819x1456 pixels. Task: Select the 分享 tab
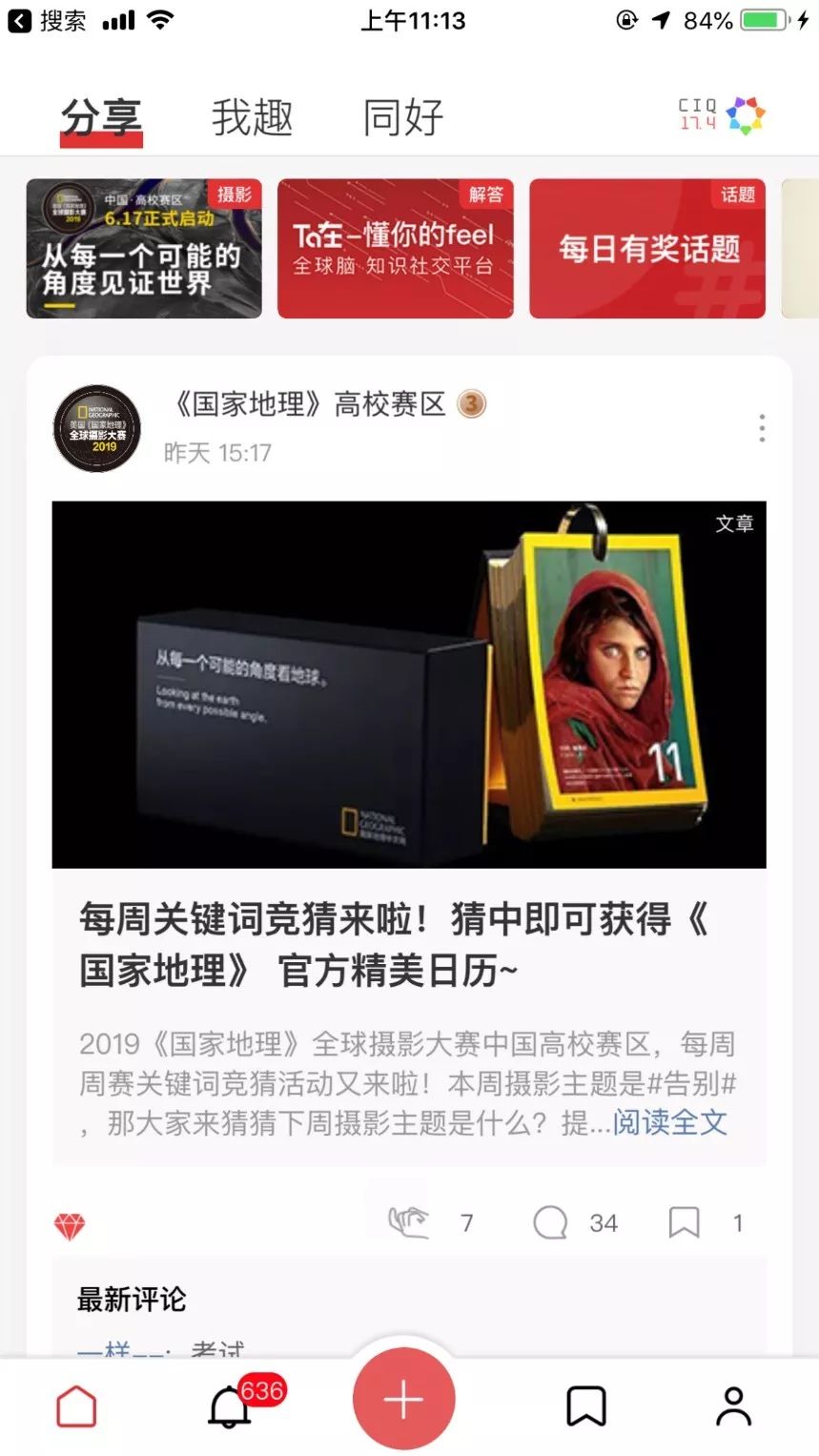pyautogui.click(x=101, y=118)
